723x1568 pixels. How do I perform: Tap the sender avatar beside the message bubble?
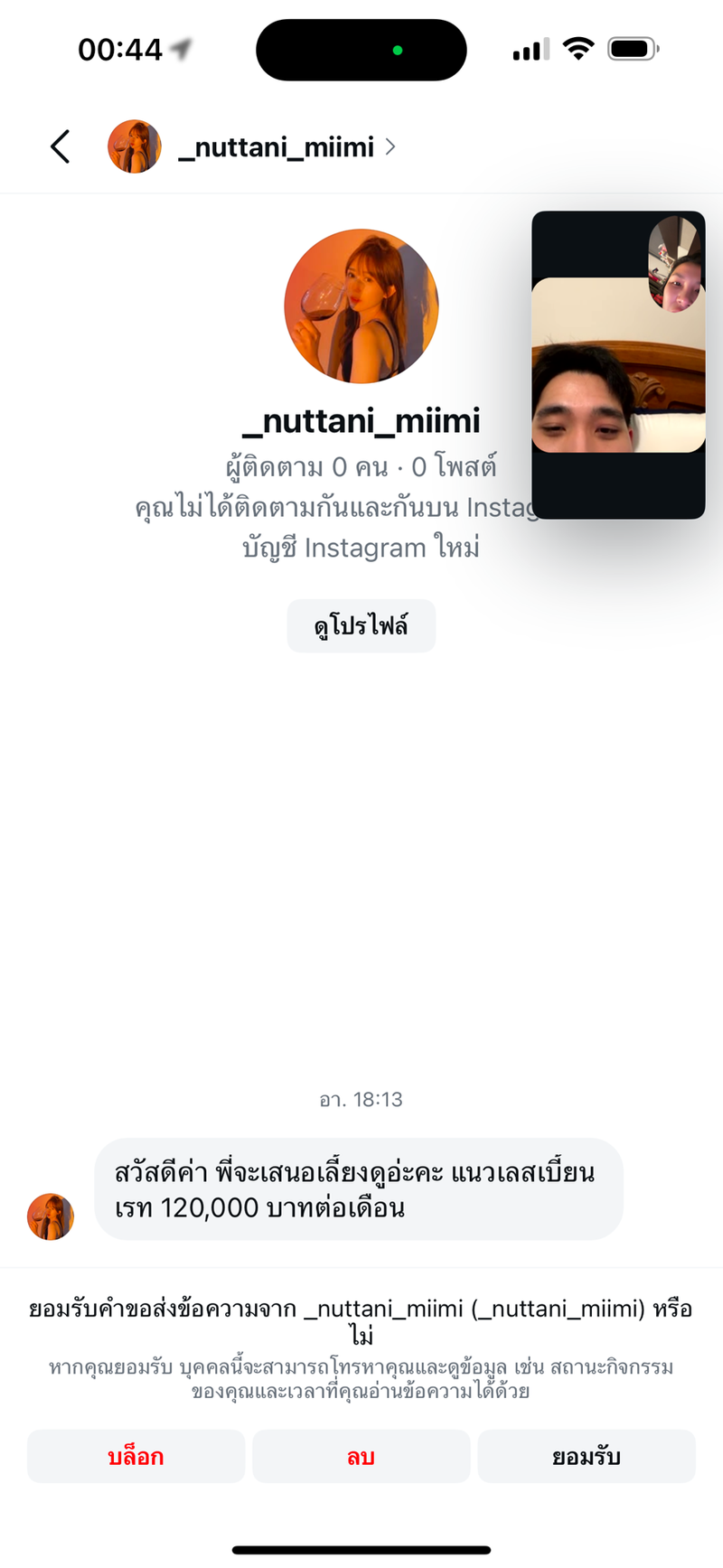pyautogui.click(x=50, y=1216)
